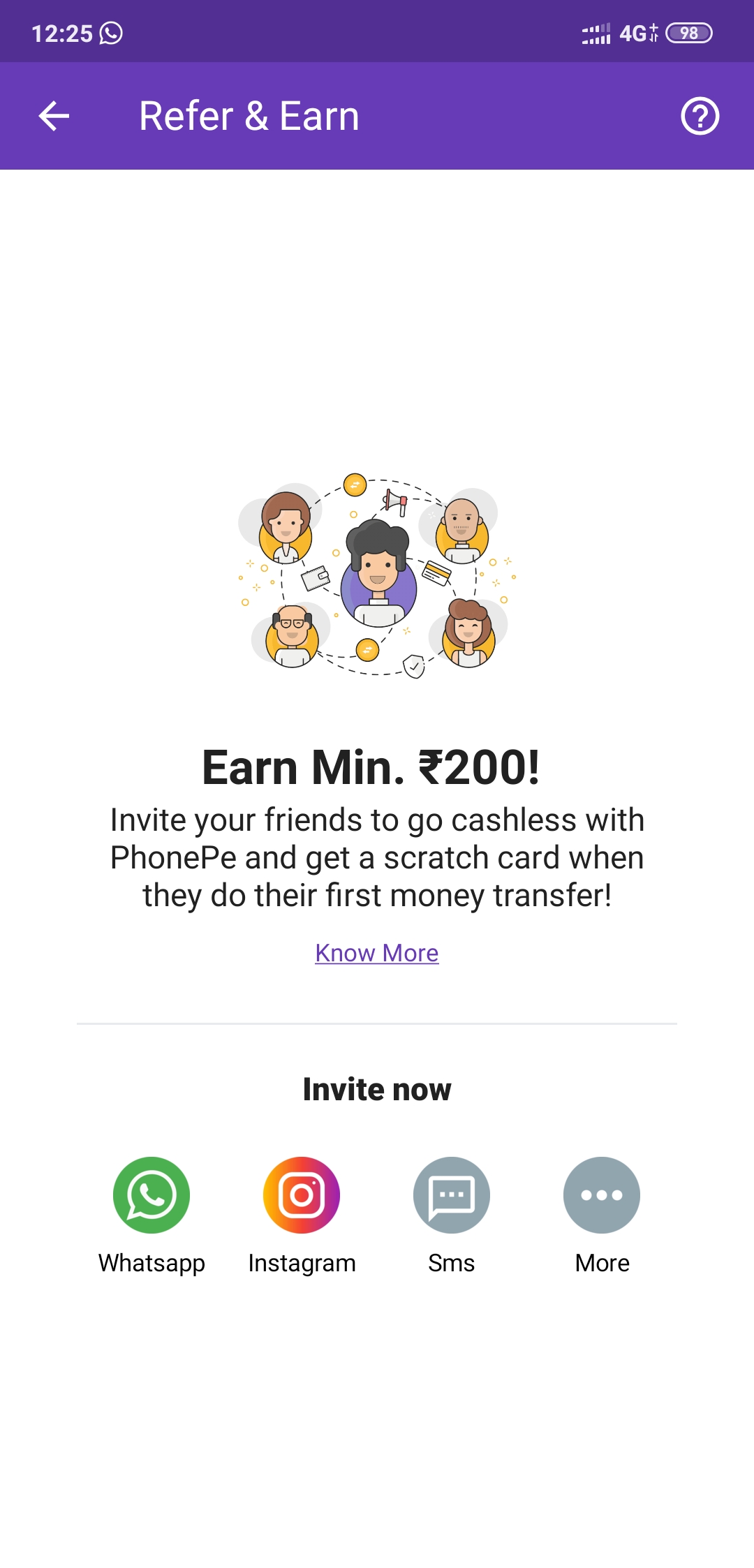Invite friends via Whatsapp
Viewport: 754px width, 1568px height.
(151, 1195)
